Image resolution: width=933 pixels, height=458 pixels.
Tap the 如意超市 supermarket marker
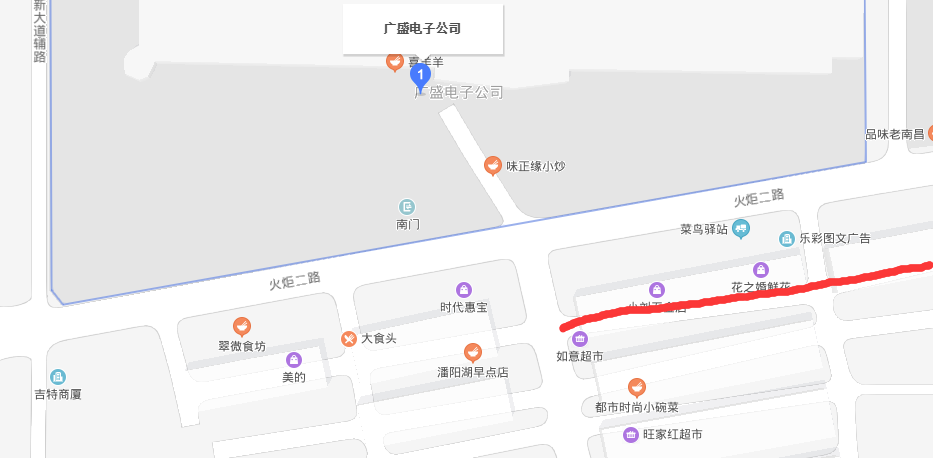tap(580, 339)
